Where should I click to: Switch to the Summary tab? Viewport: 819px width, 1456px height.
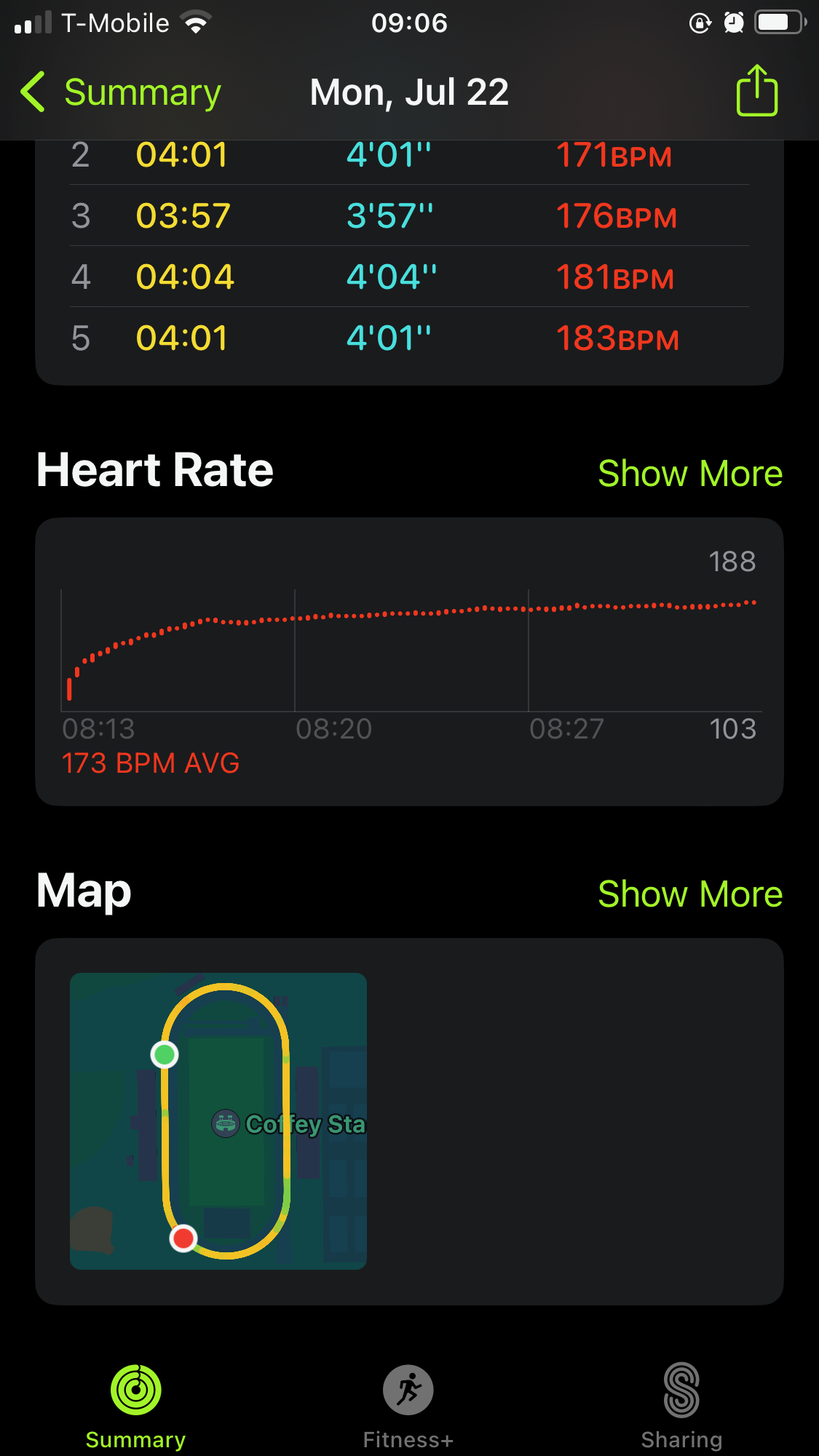tap(136, 1407)
